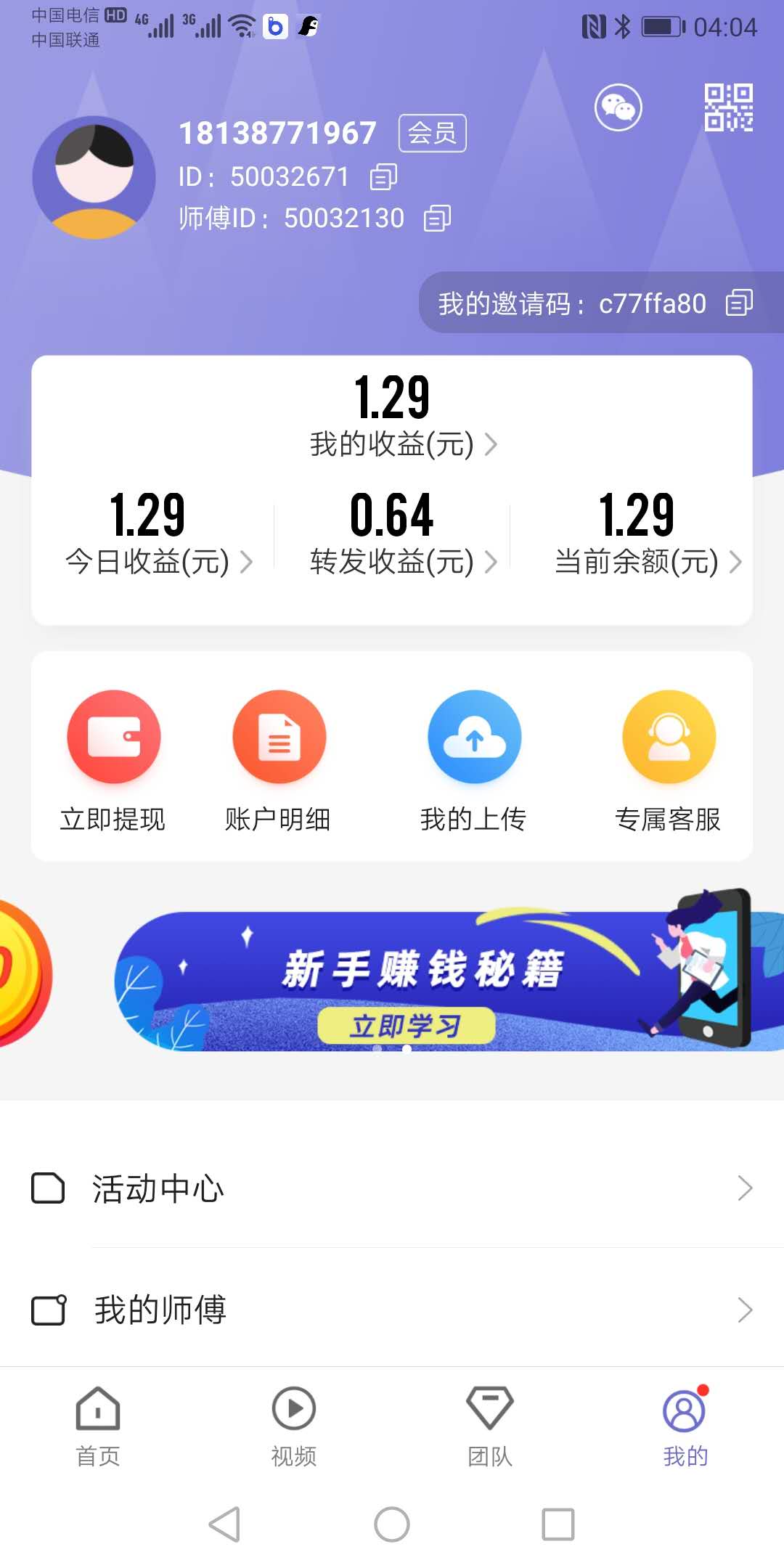
Task: Go to 我的上传 uploads
Action: (x=474, y=760)
